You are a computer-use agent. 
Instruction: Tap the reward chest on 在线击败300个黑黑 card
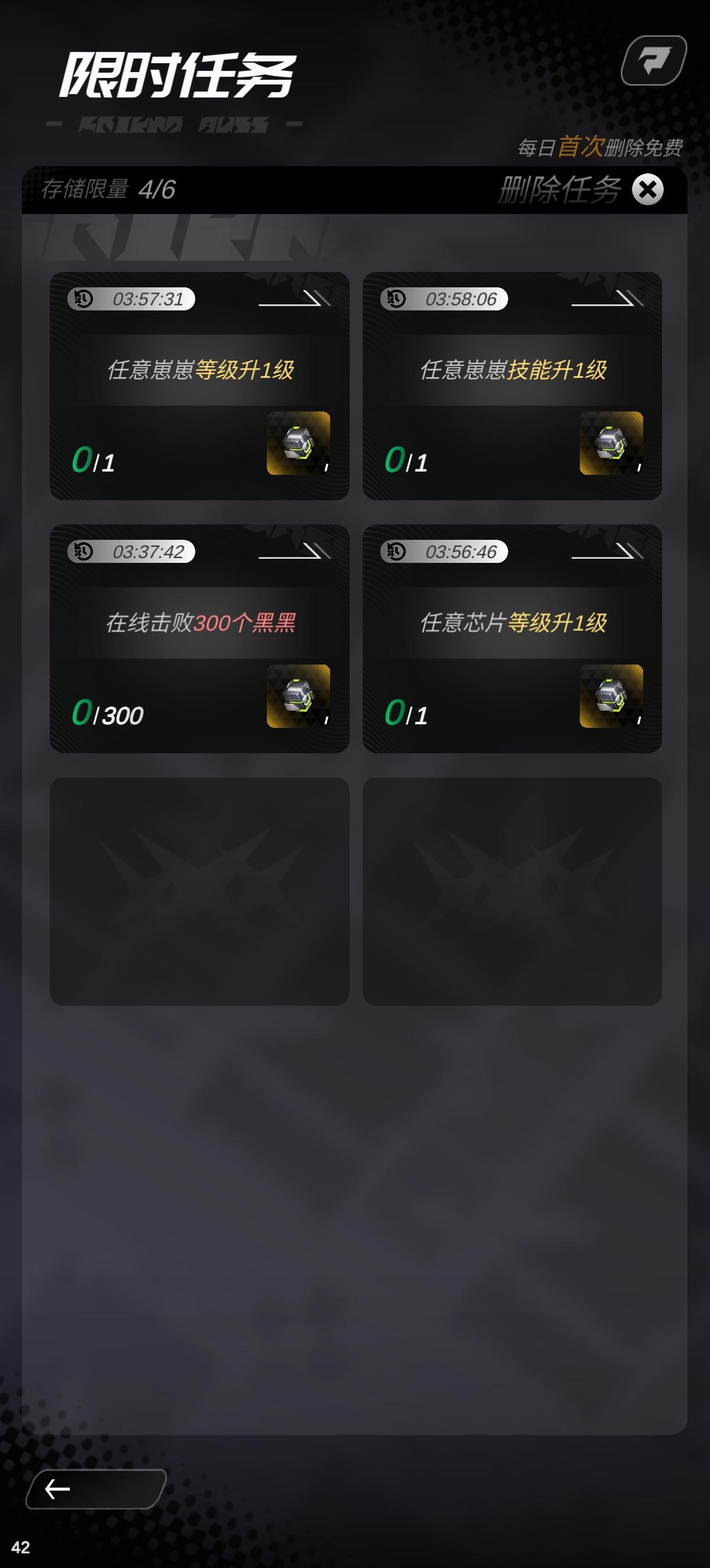coord(299,696)
